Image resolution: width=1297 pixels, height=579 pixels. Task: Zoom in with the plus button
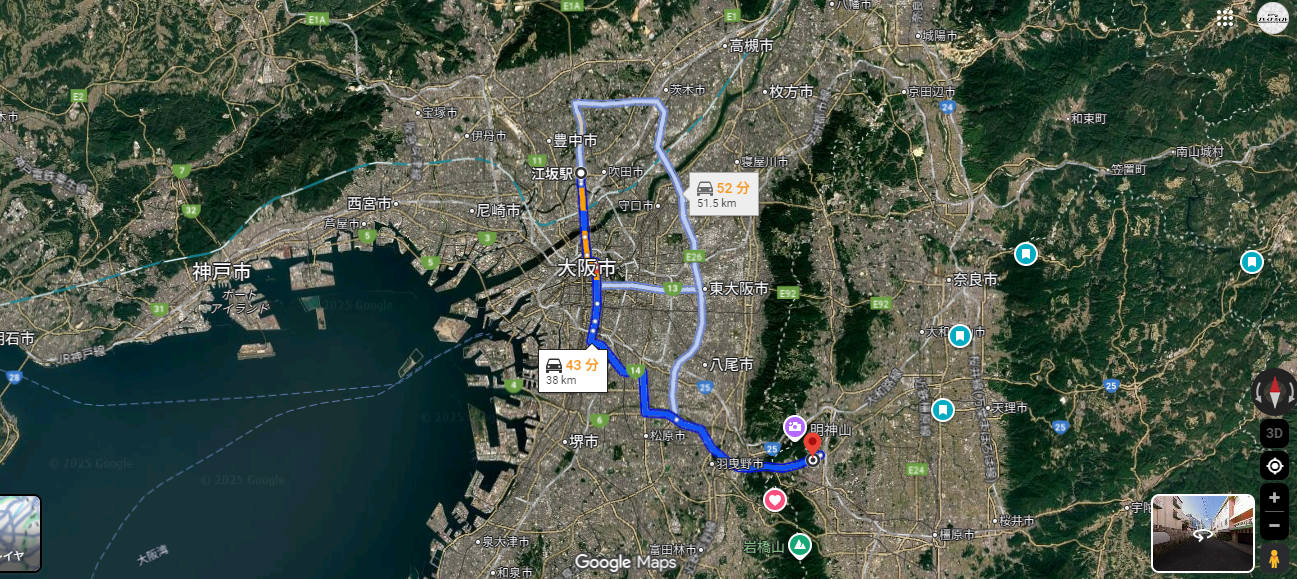(x=1274, y=497)
